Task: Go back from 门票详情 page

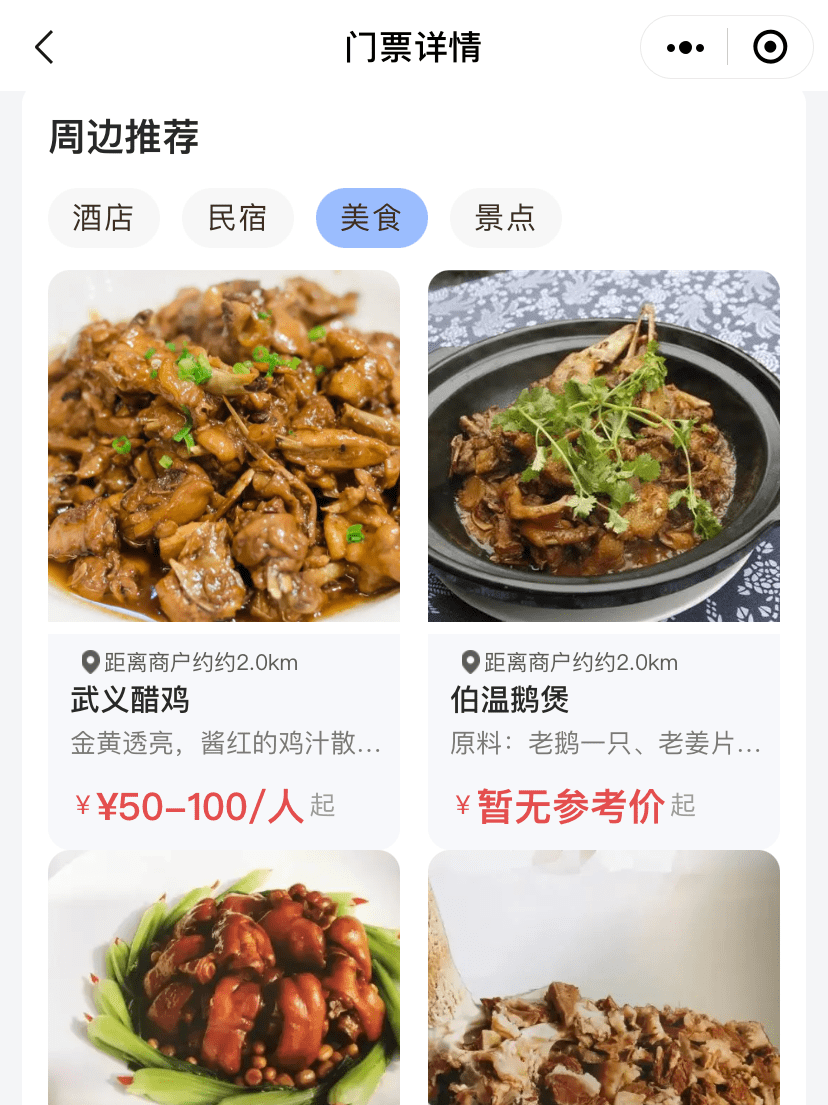Action: 44,47
